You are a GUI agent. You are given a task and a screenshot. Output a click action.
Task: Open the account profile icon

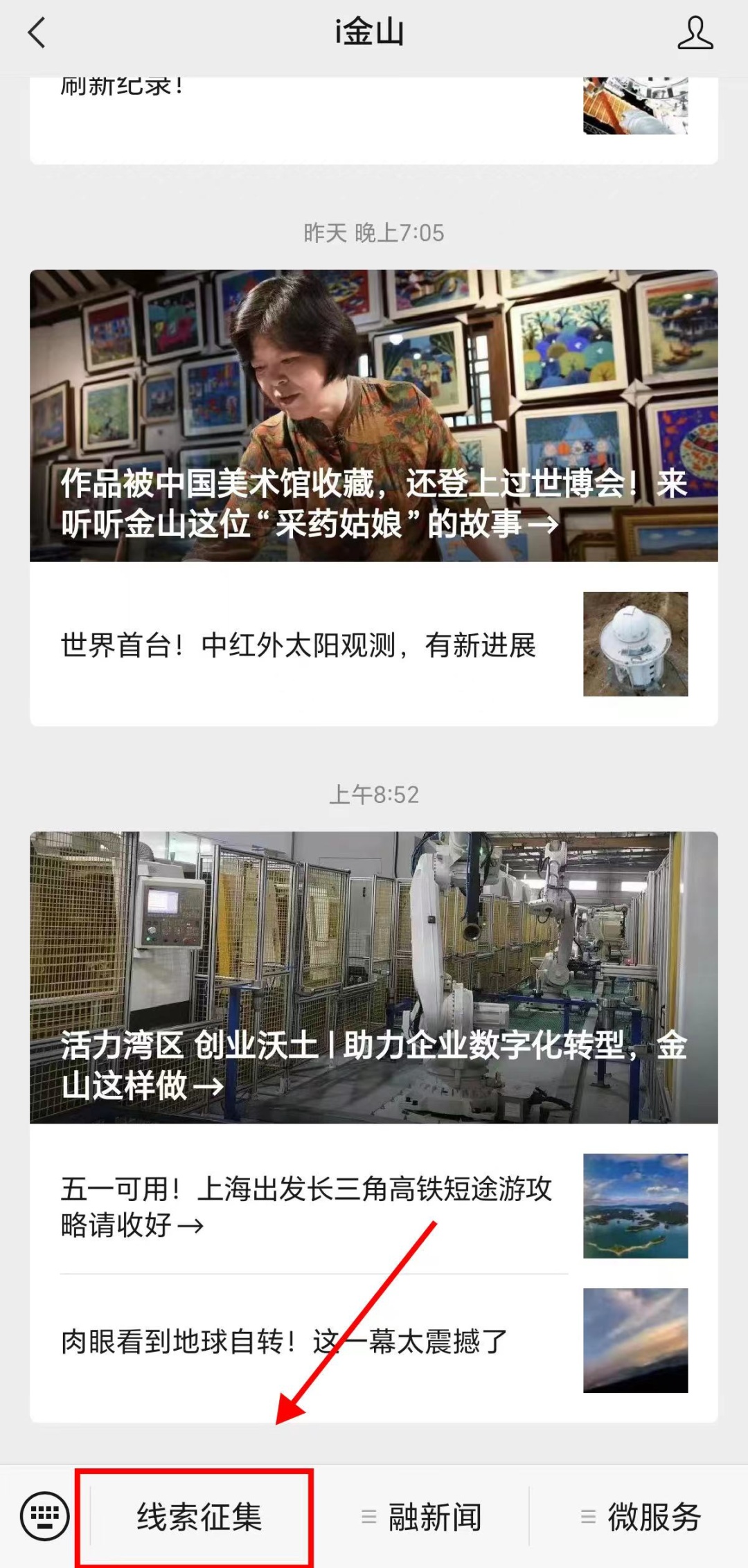695,33
